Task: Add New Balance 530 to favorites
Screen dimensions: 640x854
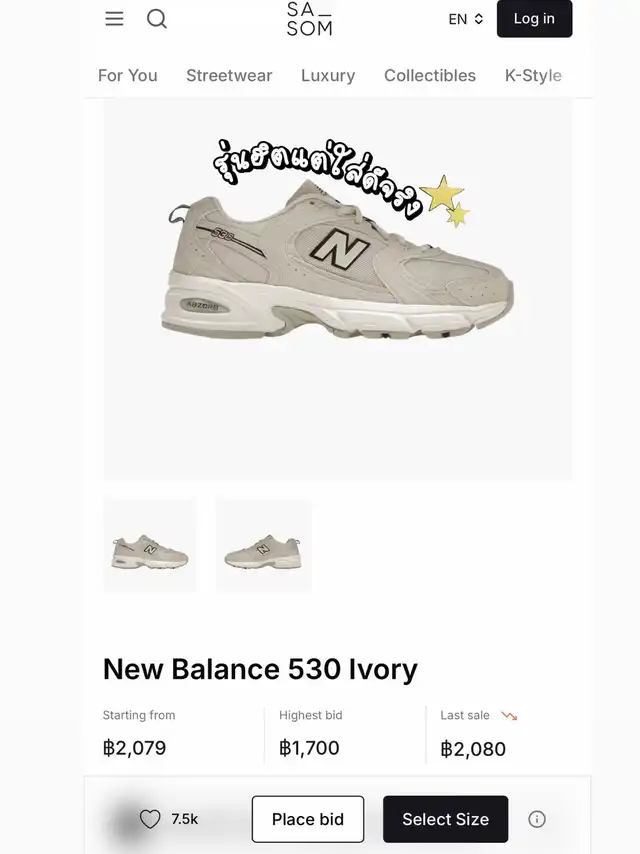Action: coord(150,819)
